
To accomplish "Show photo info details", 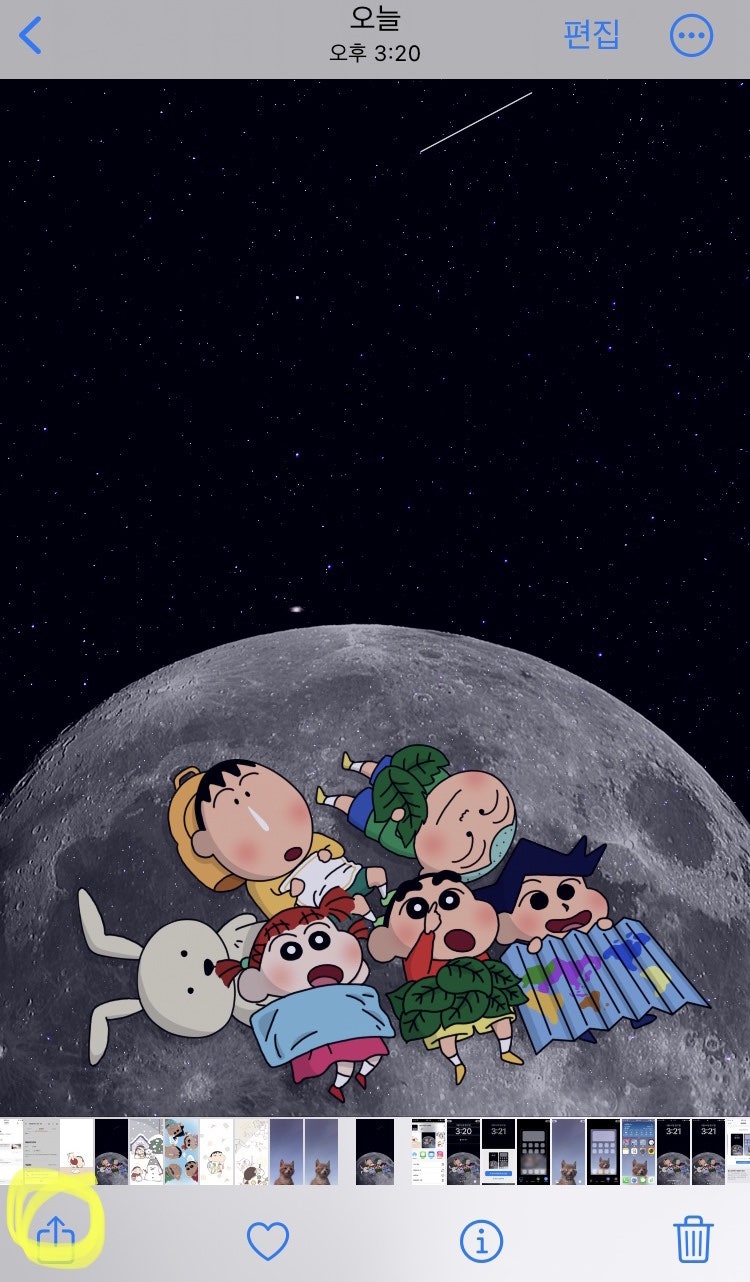I will tap(481, 1242).
